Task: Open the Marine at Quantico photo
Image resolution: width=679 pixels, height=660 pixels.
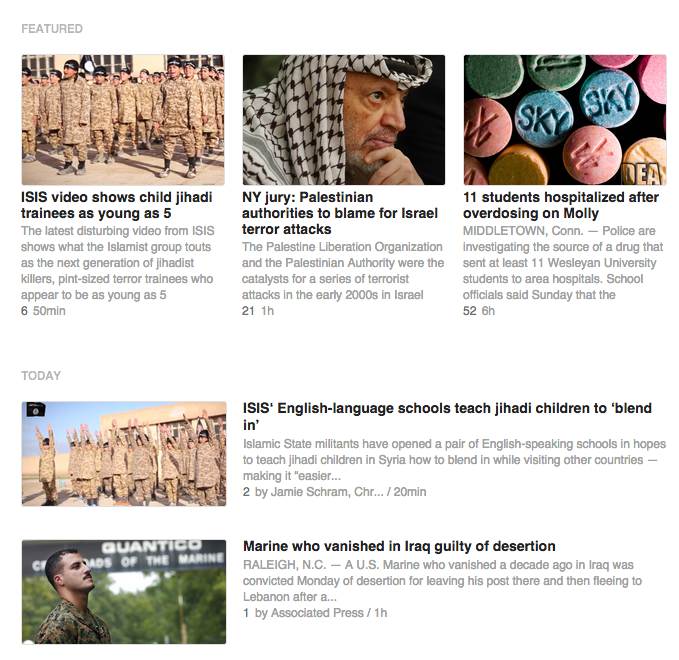Action: pyautogui.click(x=124, y=591)
